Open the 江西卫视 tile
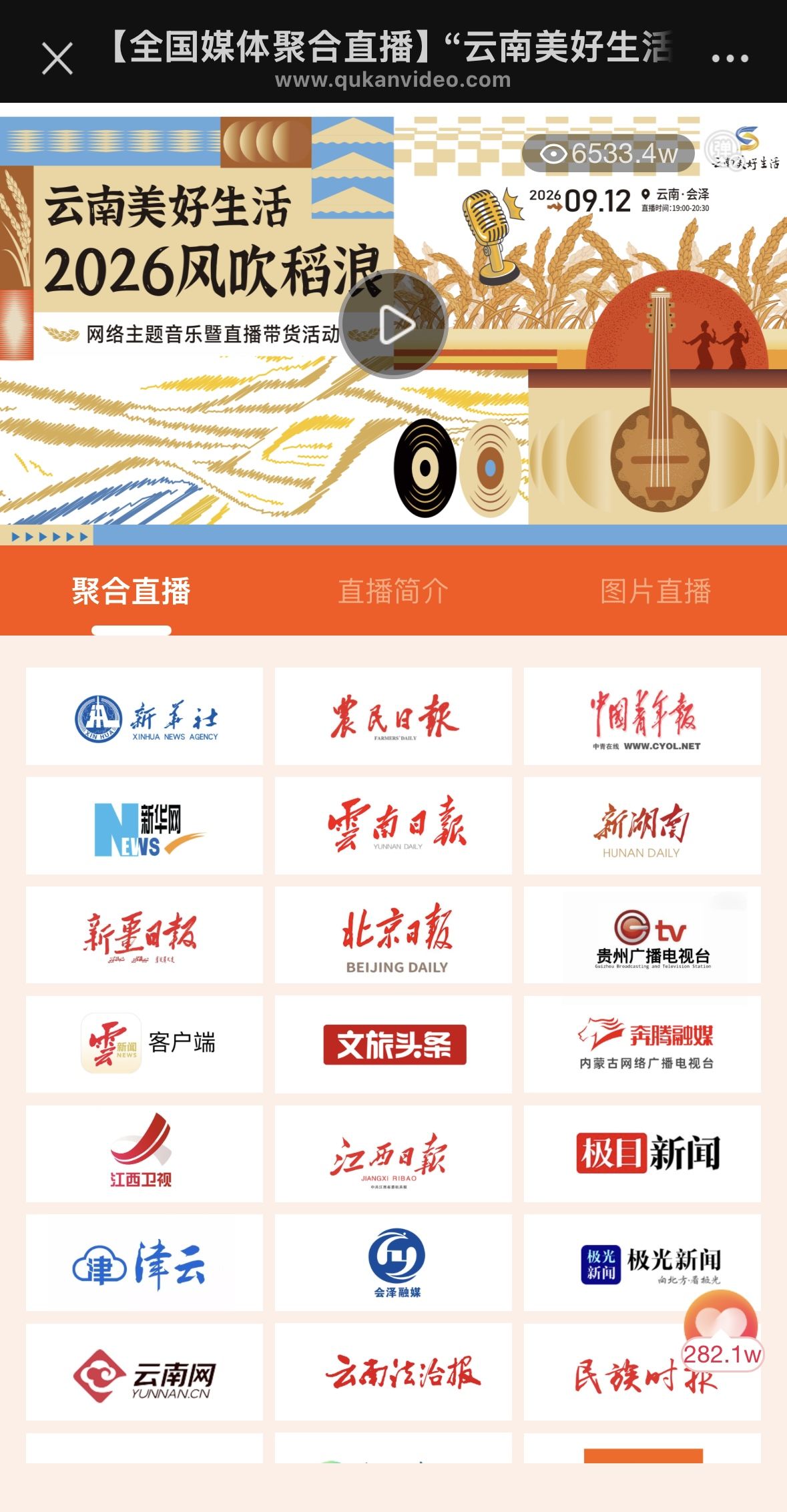 (x=144, y=1154)
